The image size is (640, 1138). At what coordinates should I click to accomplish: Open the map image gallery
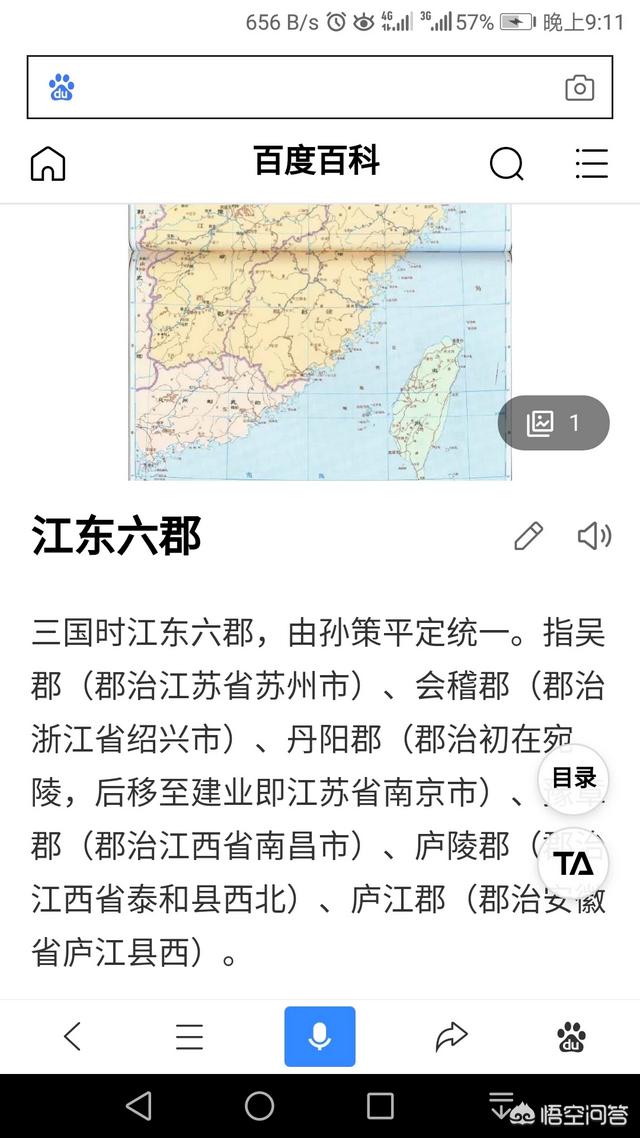[320, 342]
